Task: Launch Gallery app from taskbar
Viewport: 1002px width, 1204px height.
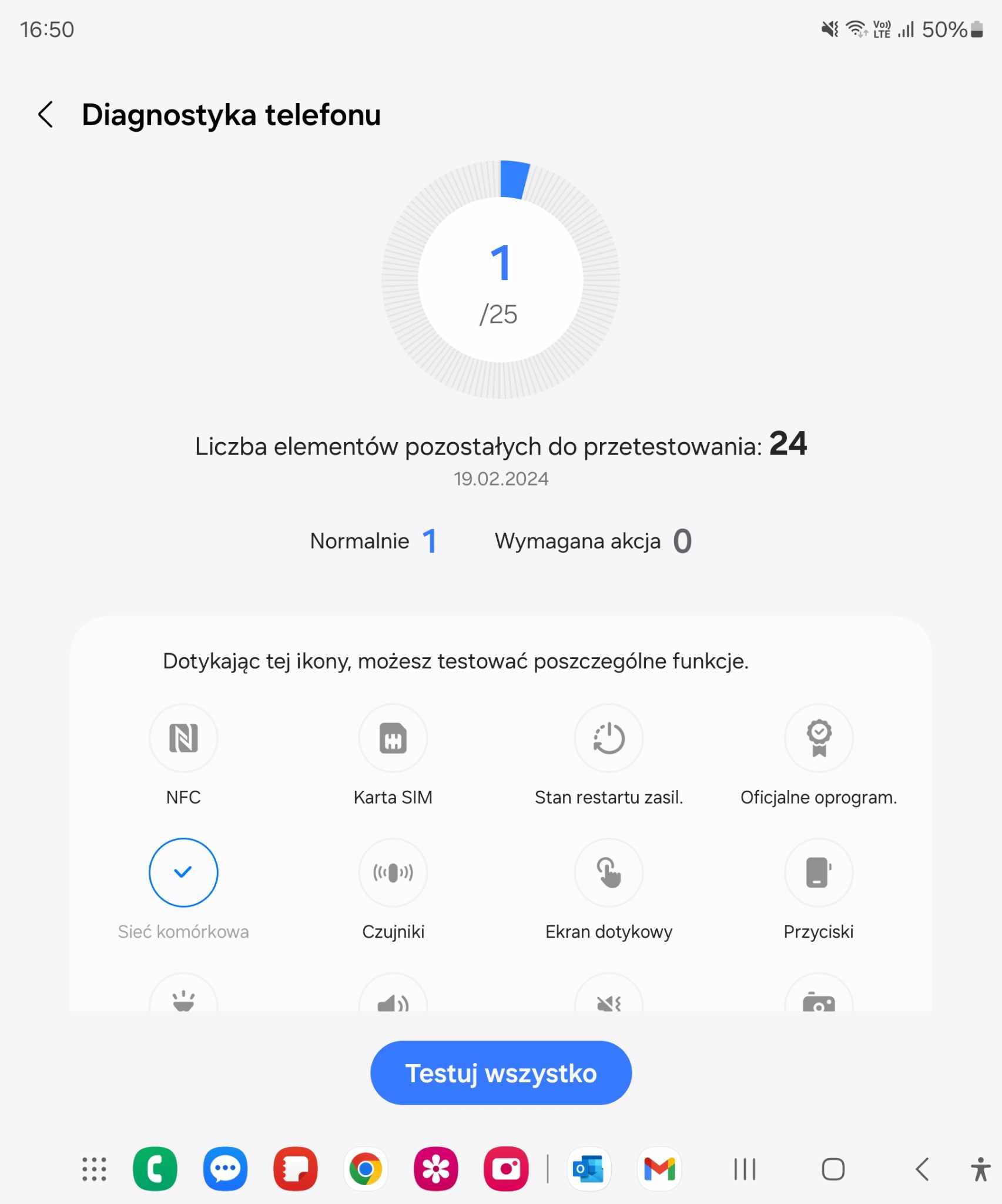Action: (435, 1169)
